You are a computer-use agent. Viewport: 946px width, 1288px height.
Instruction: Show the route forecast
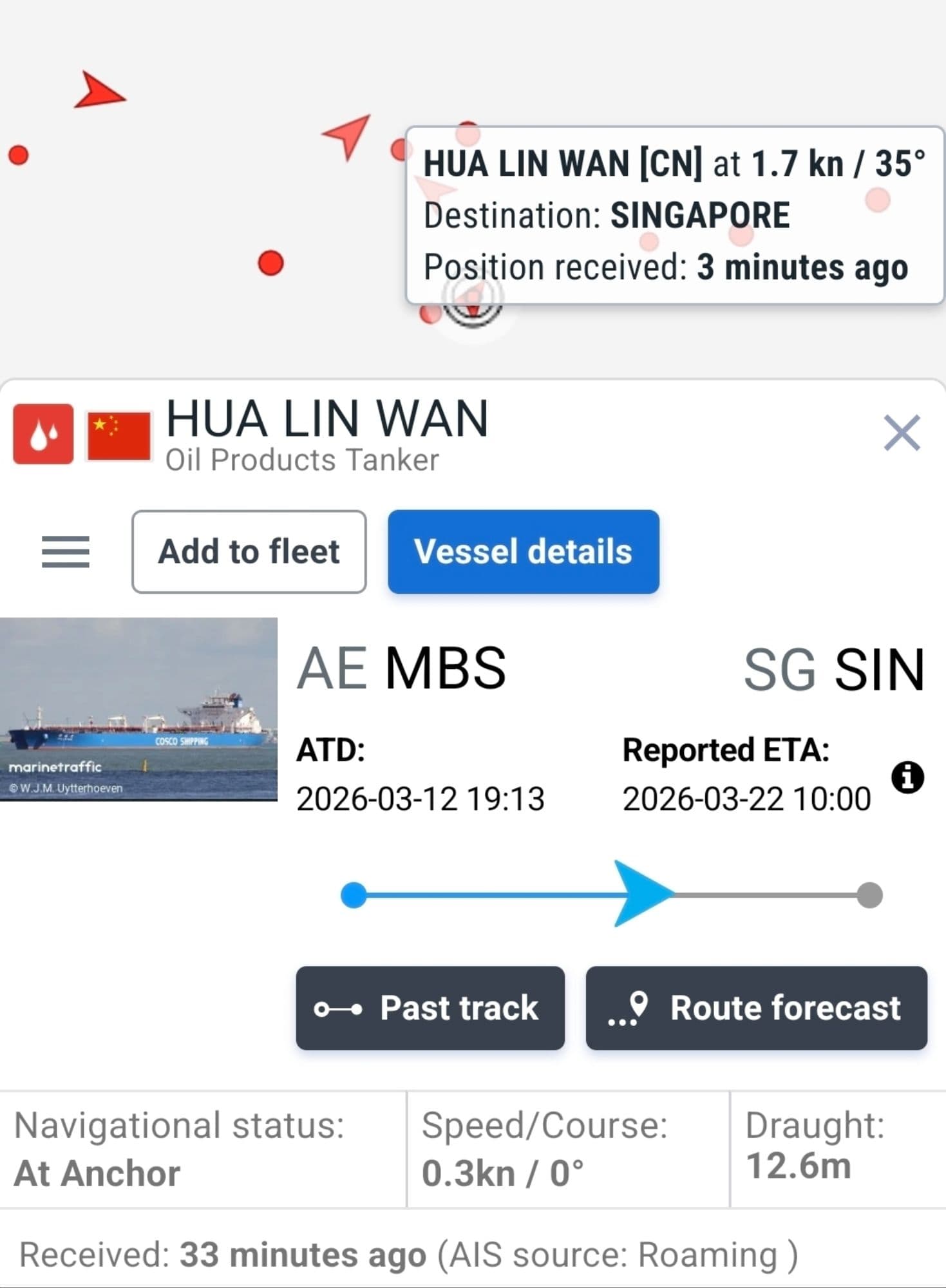756,1008
